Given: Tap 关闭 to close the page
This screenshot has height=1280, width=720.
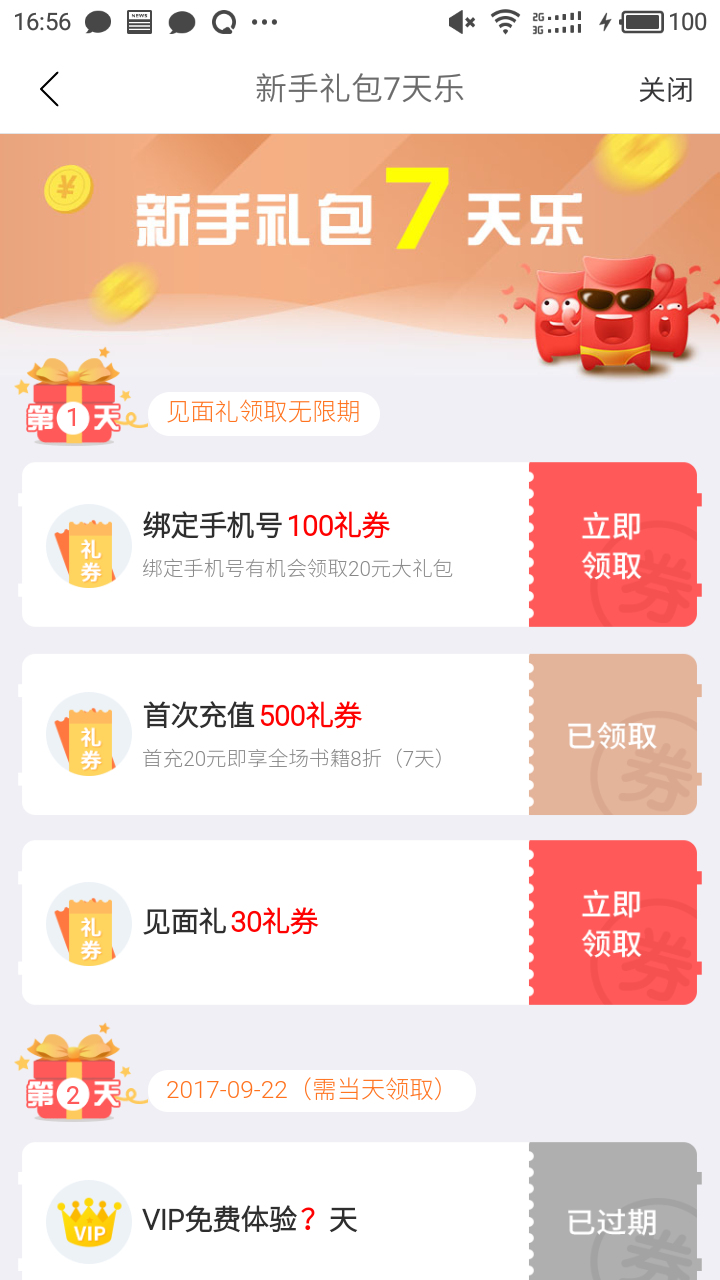Looking at the screenshot, I should click(x=665, y=90).
